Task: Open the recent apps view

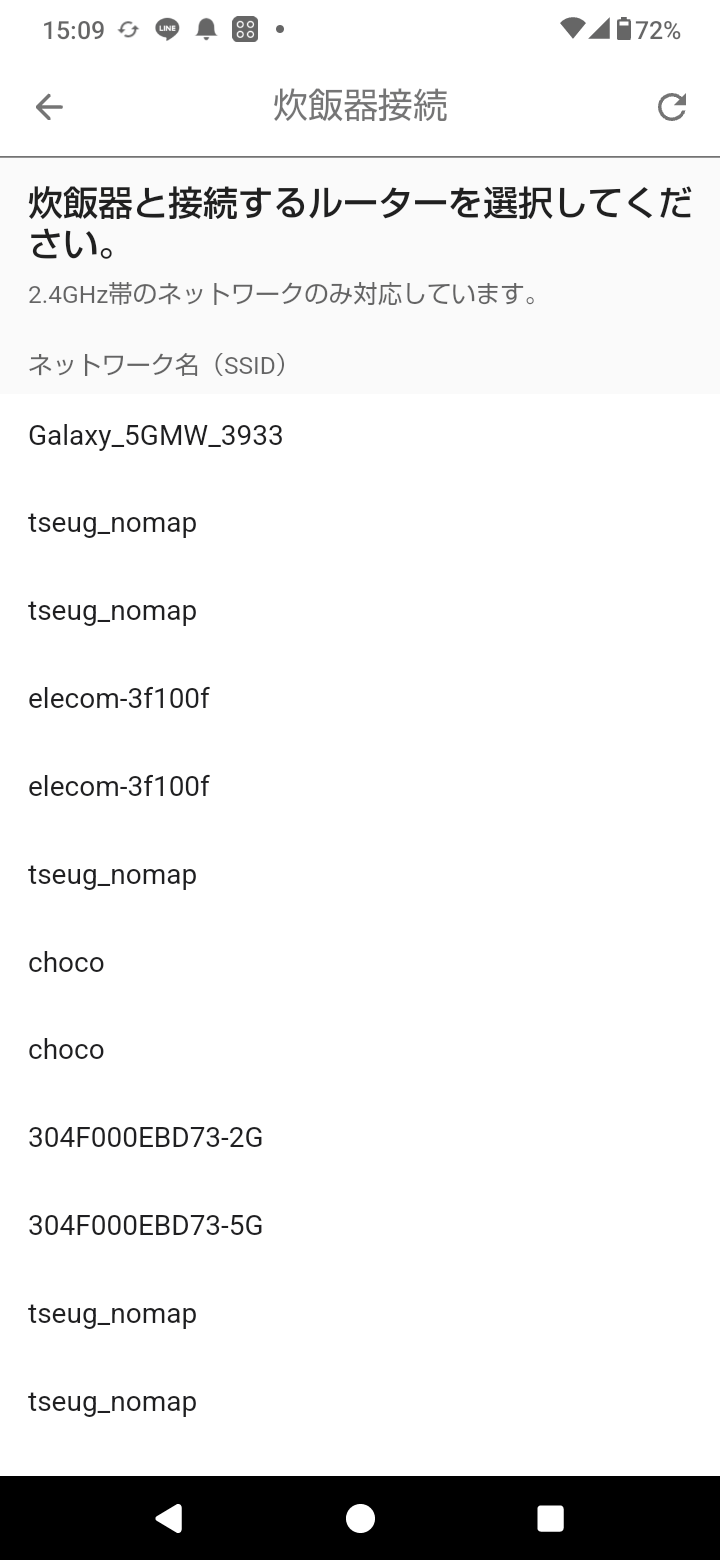Action: pyautogui.click(x=550, y=1518)
